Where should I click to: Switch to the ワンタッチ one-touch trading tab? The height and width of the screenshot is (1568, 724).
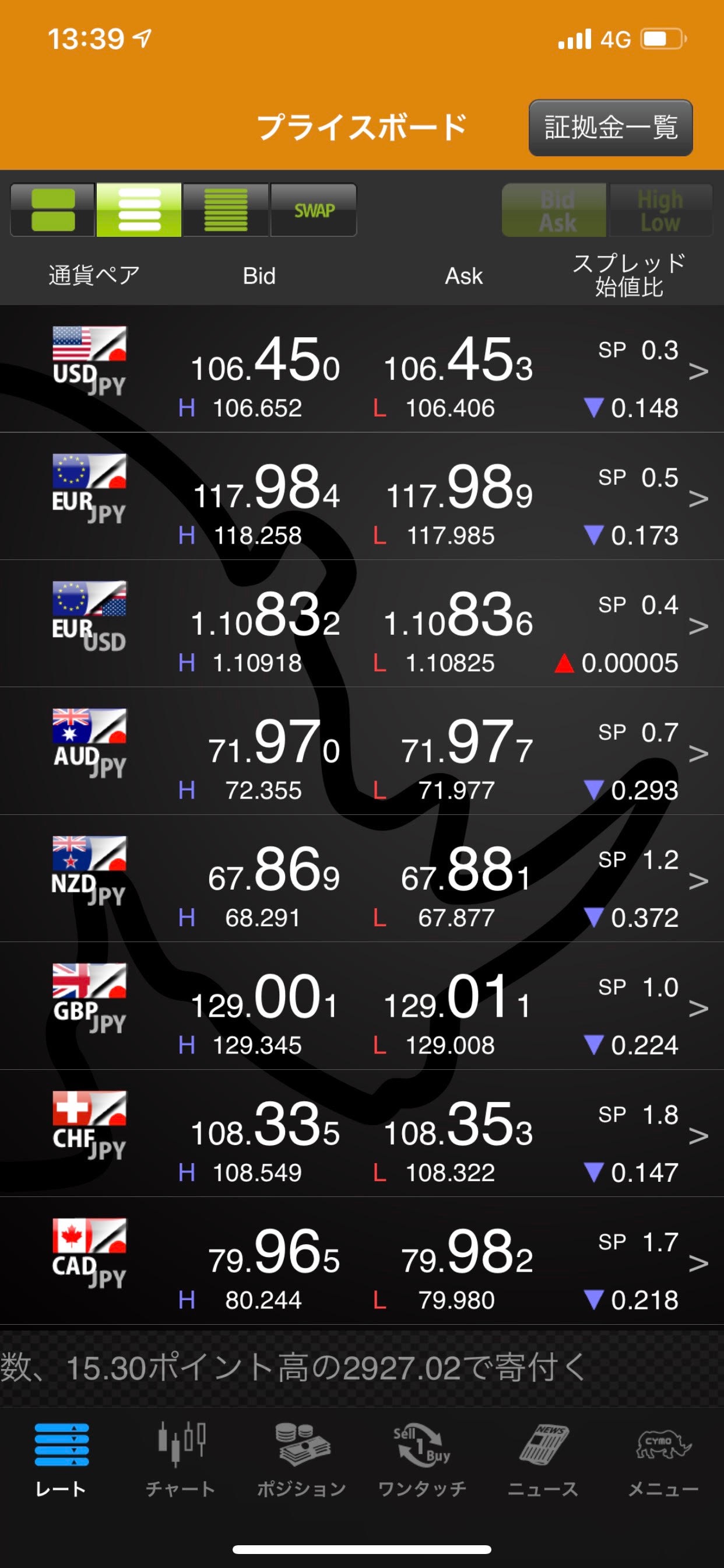[x=422, y=1459]
